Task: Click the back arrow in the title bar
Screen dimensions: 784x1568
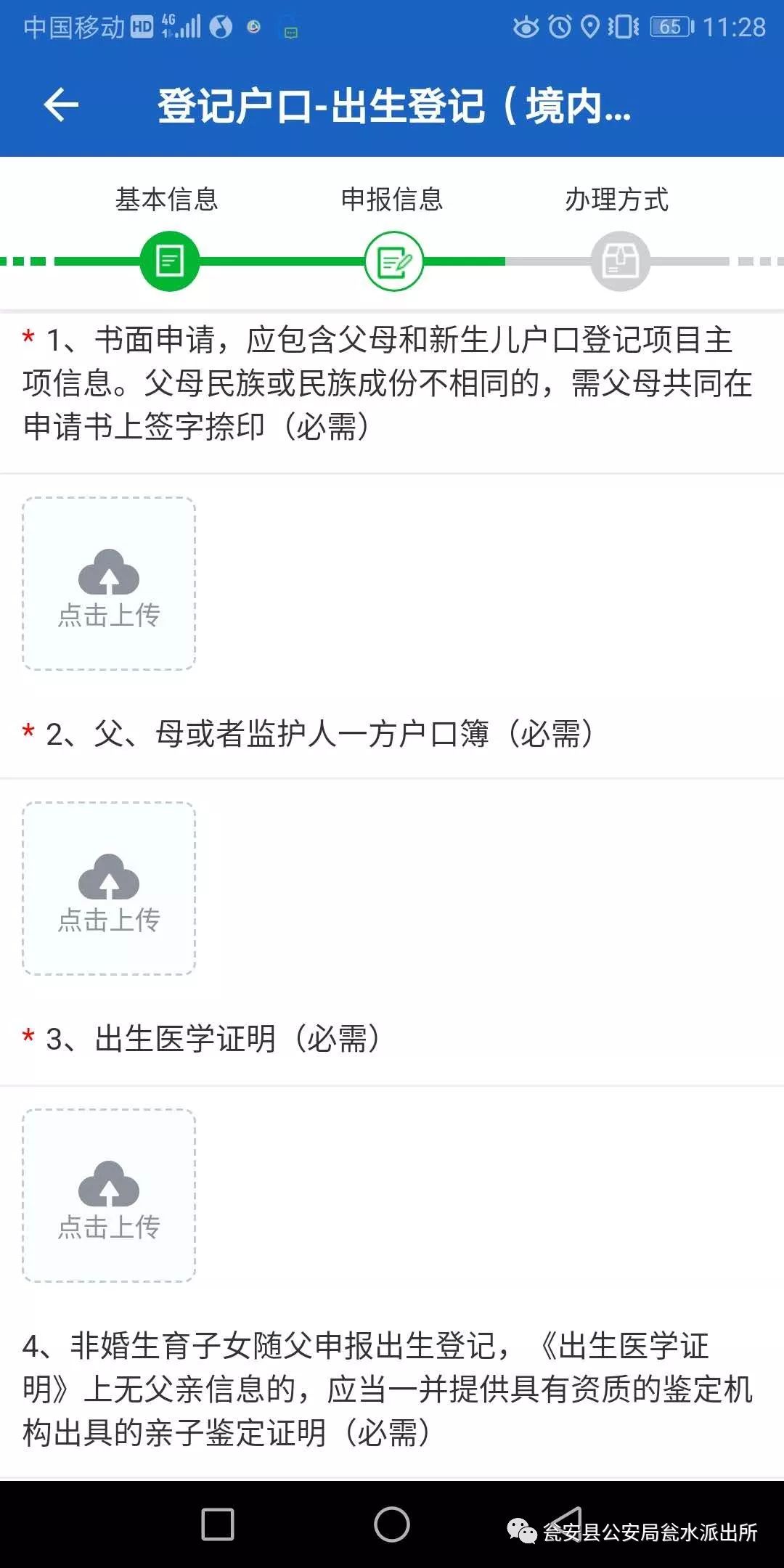Action: click(x=61, y=105)
